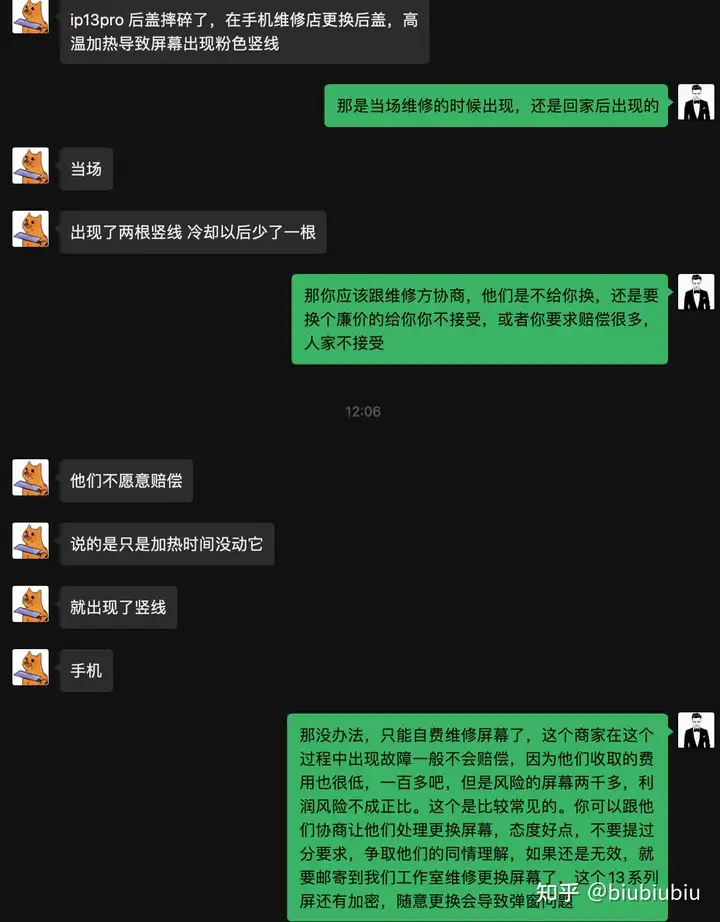
Task: Tap suited man avatar beside "那没办法" reply
Action: pyautogui.click(x=696, y=730)
